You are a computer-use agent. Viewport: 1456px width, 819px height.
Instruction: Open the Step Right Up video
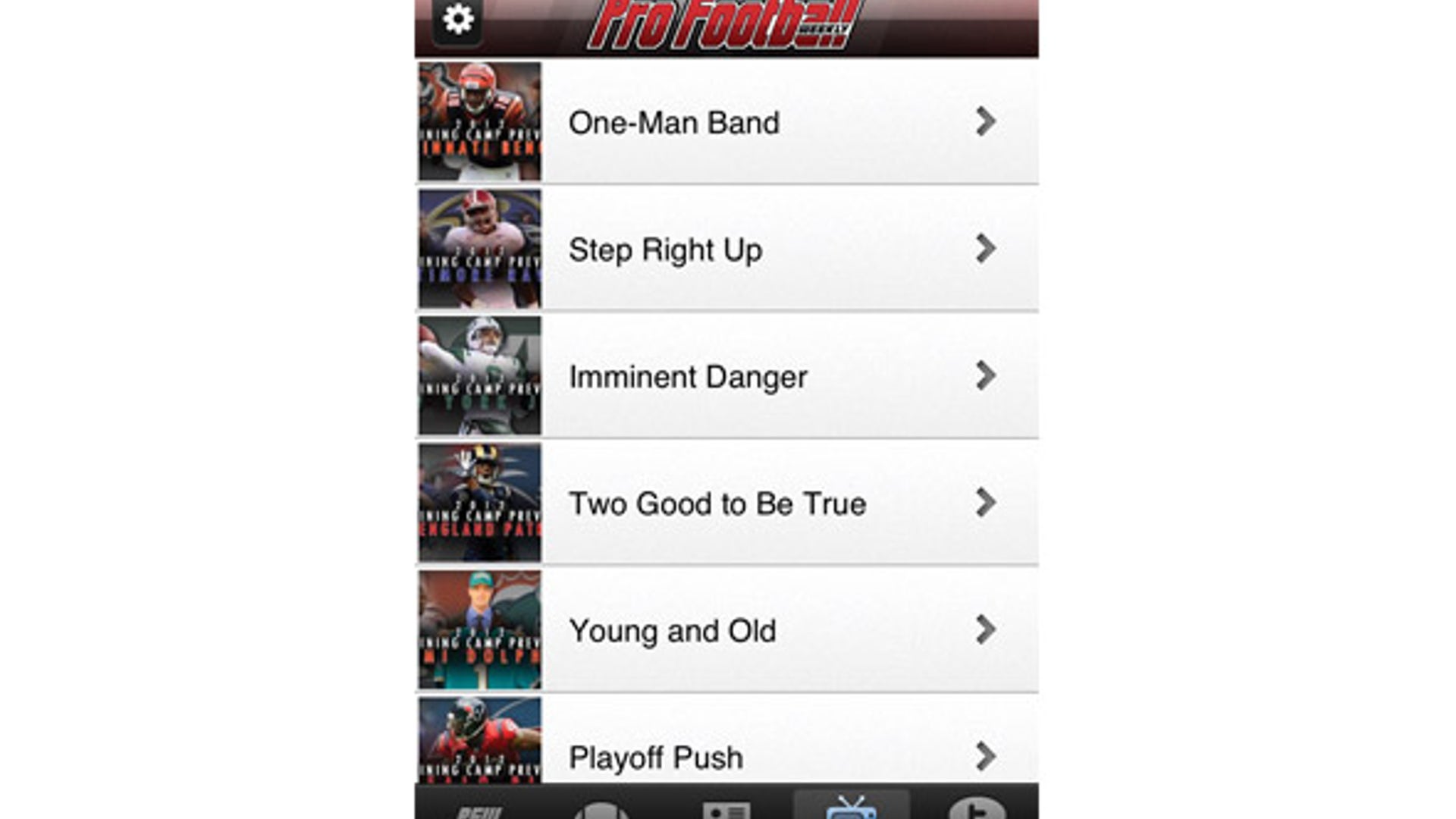(x=726, y=249)
